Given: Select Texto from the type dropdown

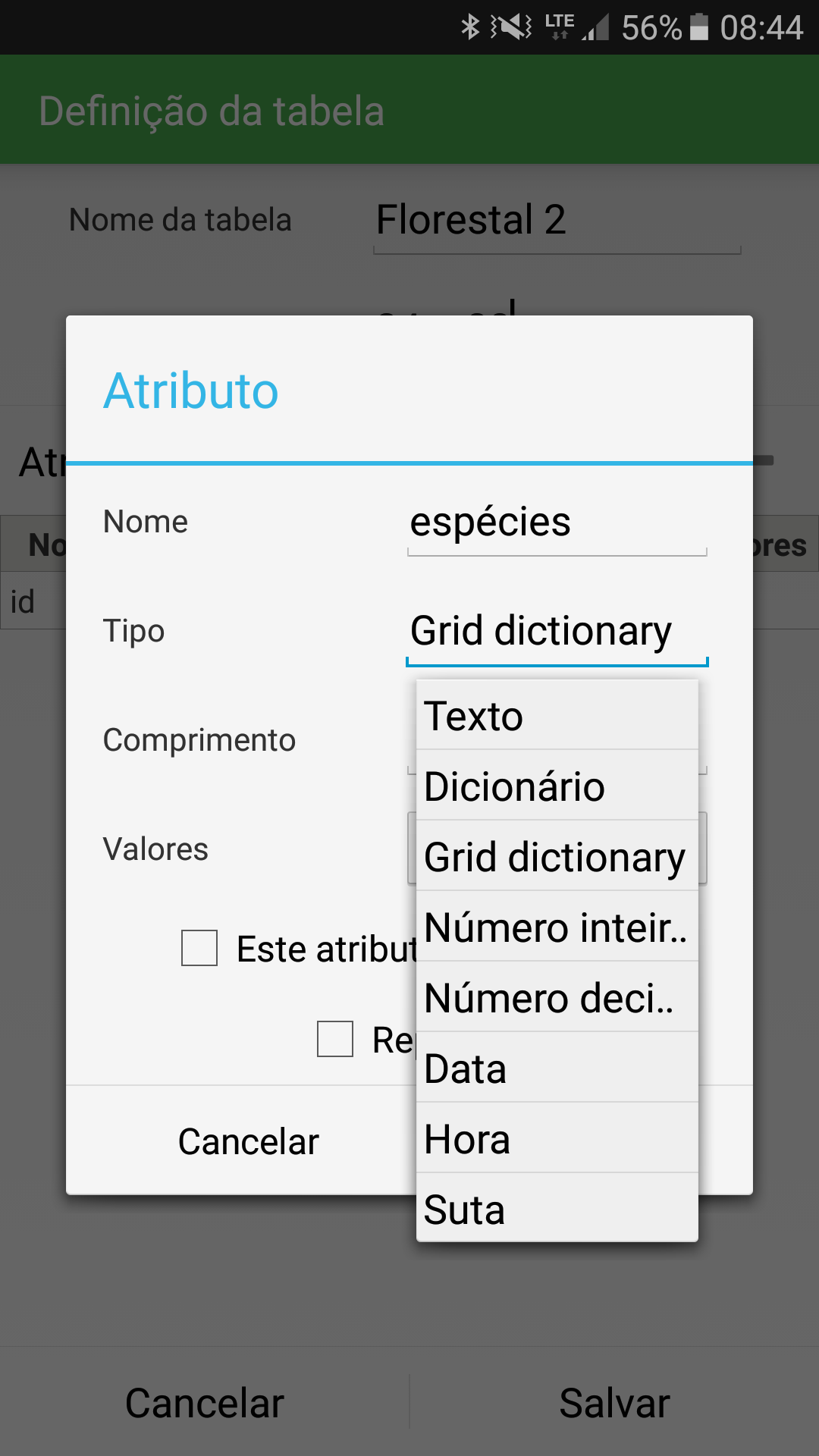Looking at the screenshot, I should tap(557, 716).
